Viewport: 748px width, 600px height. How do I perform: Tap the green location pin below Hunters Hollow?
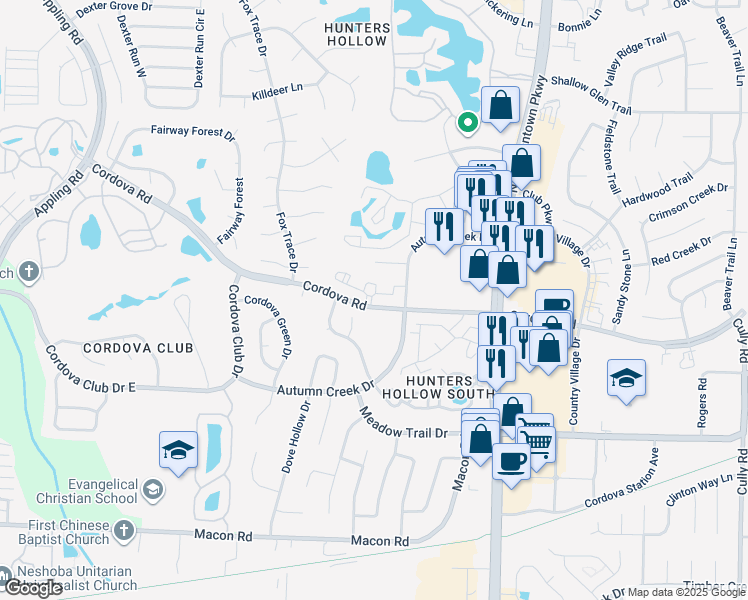466,123
